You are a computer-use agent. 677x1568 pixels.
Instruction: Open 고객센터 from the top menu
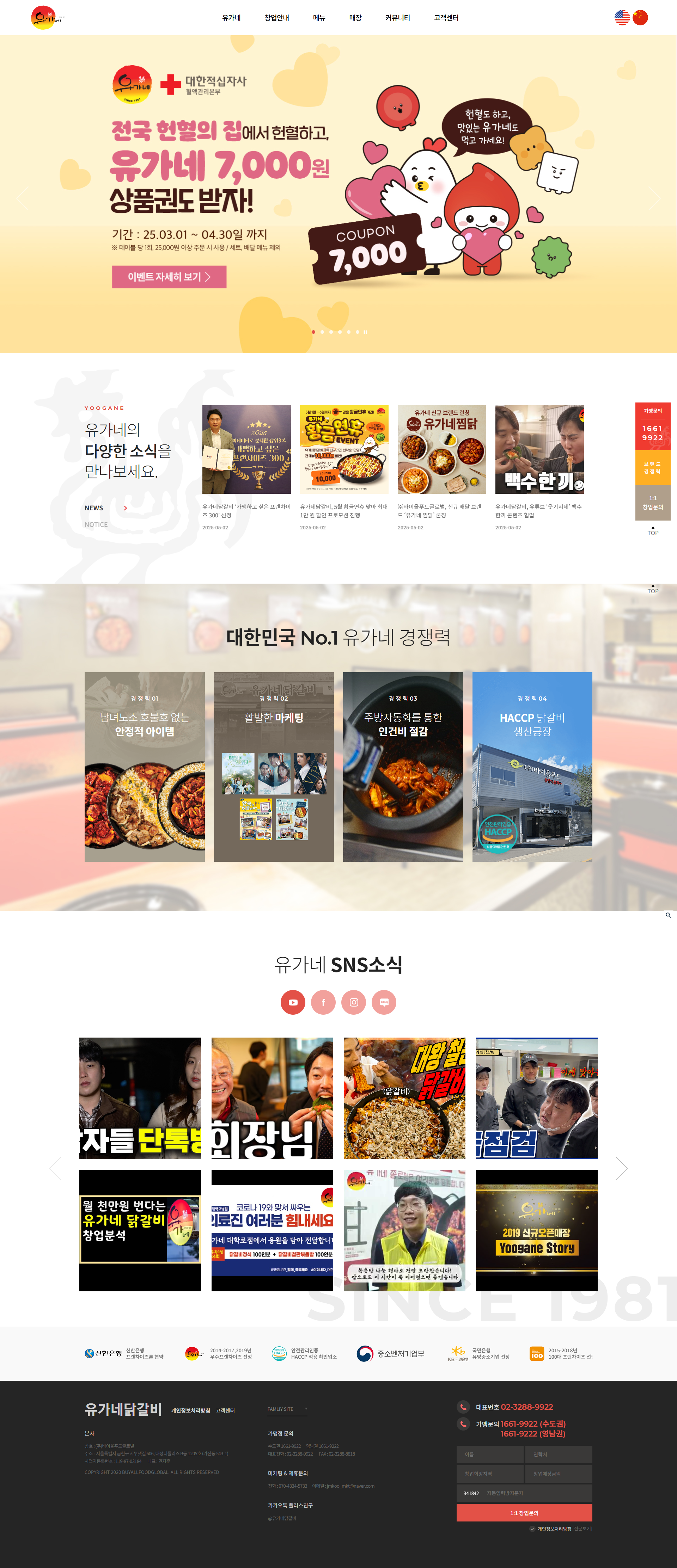click(446, 18)
